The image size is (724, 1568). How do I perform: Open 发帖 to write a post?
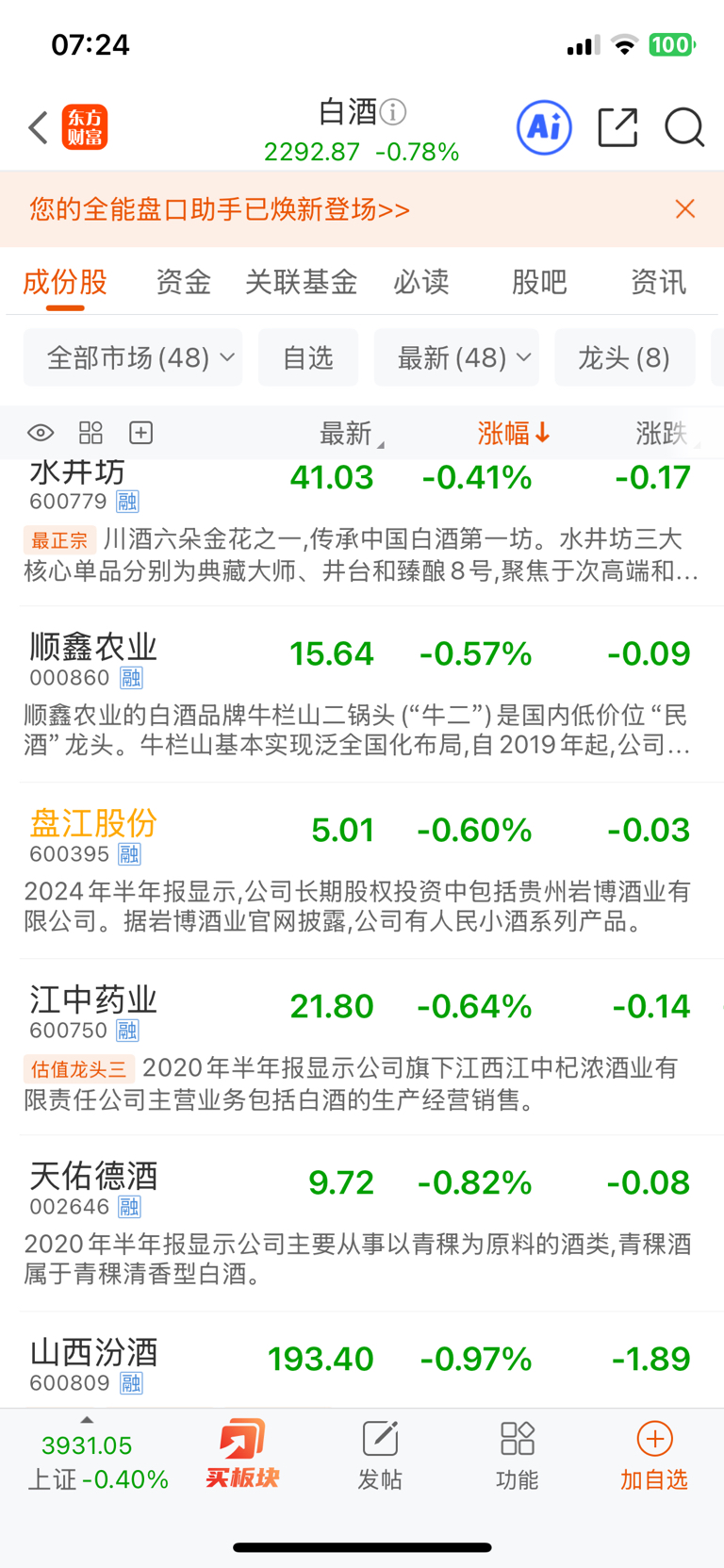click(380, 1455)
